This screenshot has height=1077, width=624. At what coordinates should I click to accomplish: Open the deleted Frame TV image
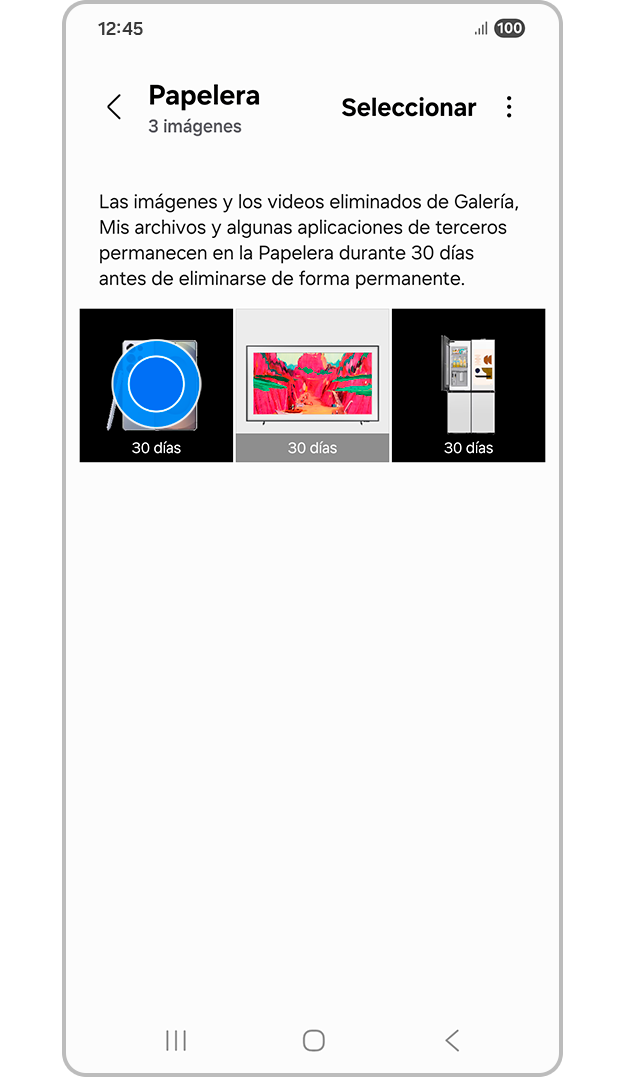coord(312,385)
